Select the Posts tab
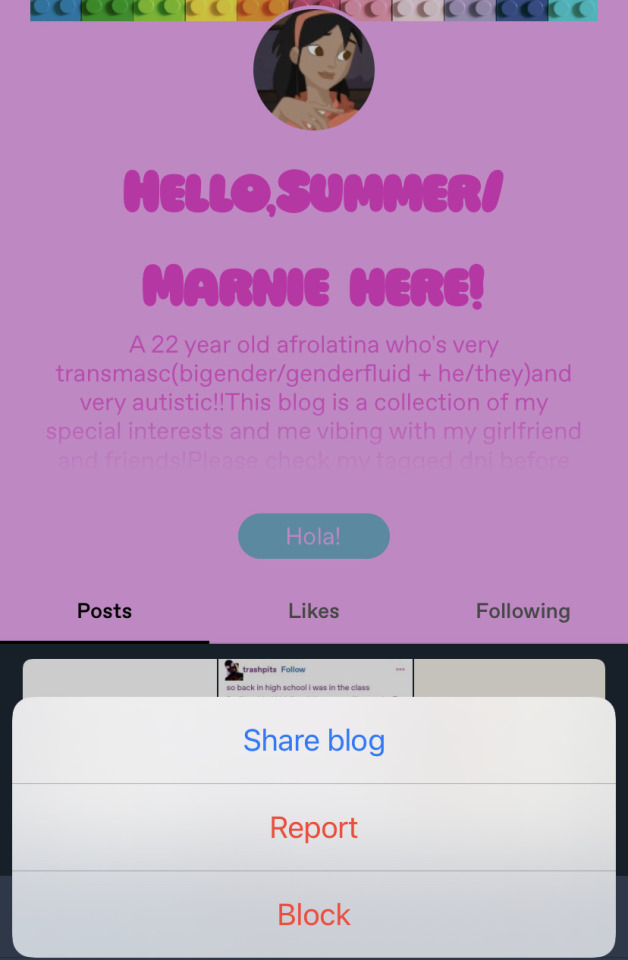 (x=104, y=611)
